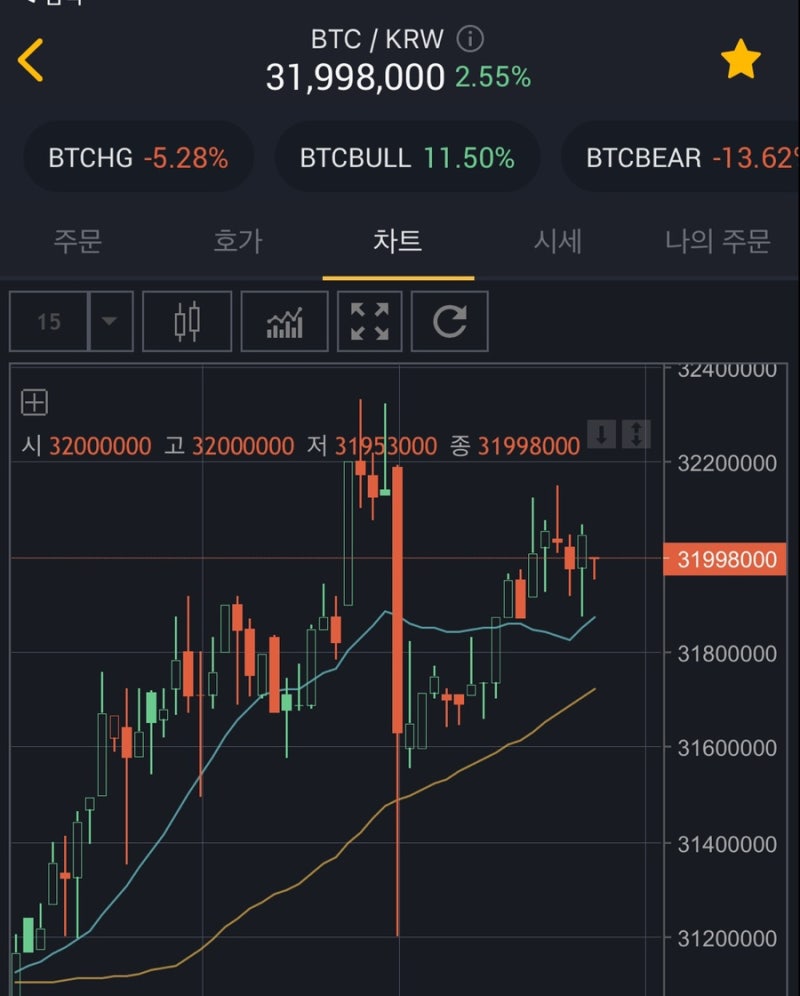Toggle the favorite star for BTC/KRW
The width and height of the screenshot is (800, 996).
740,61
